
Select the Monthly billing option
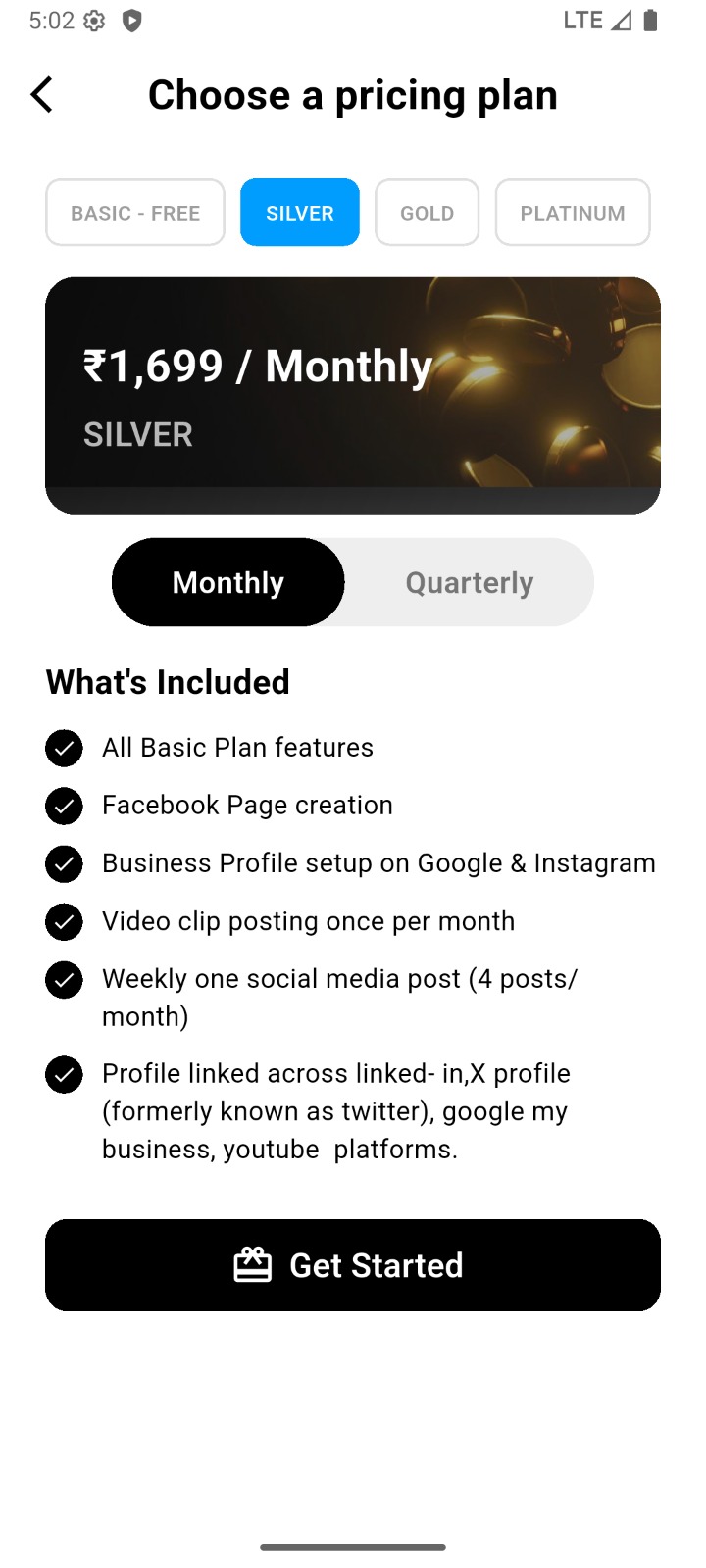point(227,581)
